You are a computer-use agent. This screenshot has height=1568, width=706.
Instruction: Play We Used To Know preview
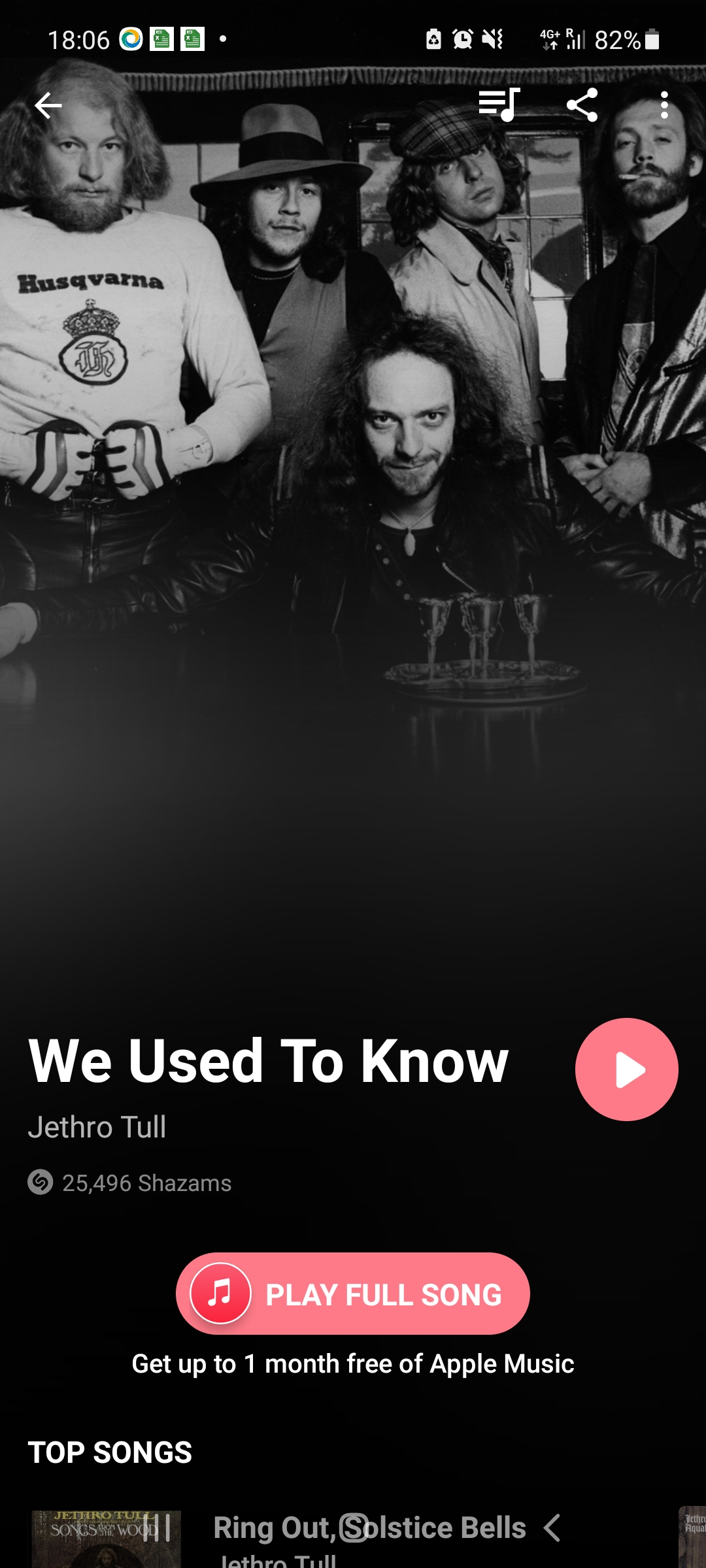pos(626,1070)
